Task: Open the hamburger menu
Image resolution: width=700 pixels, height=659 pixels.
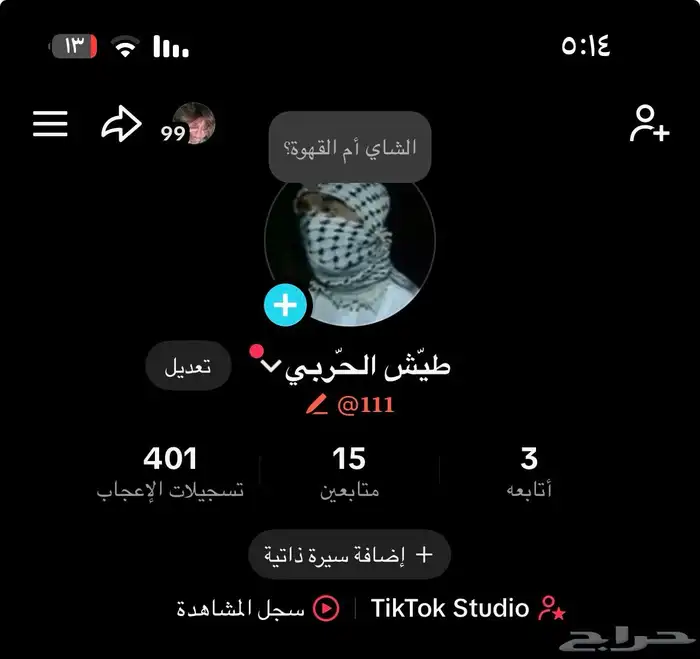Action: point(50,124)
